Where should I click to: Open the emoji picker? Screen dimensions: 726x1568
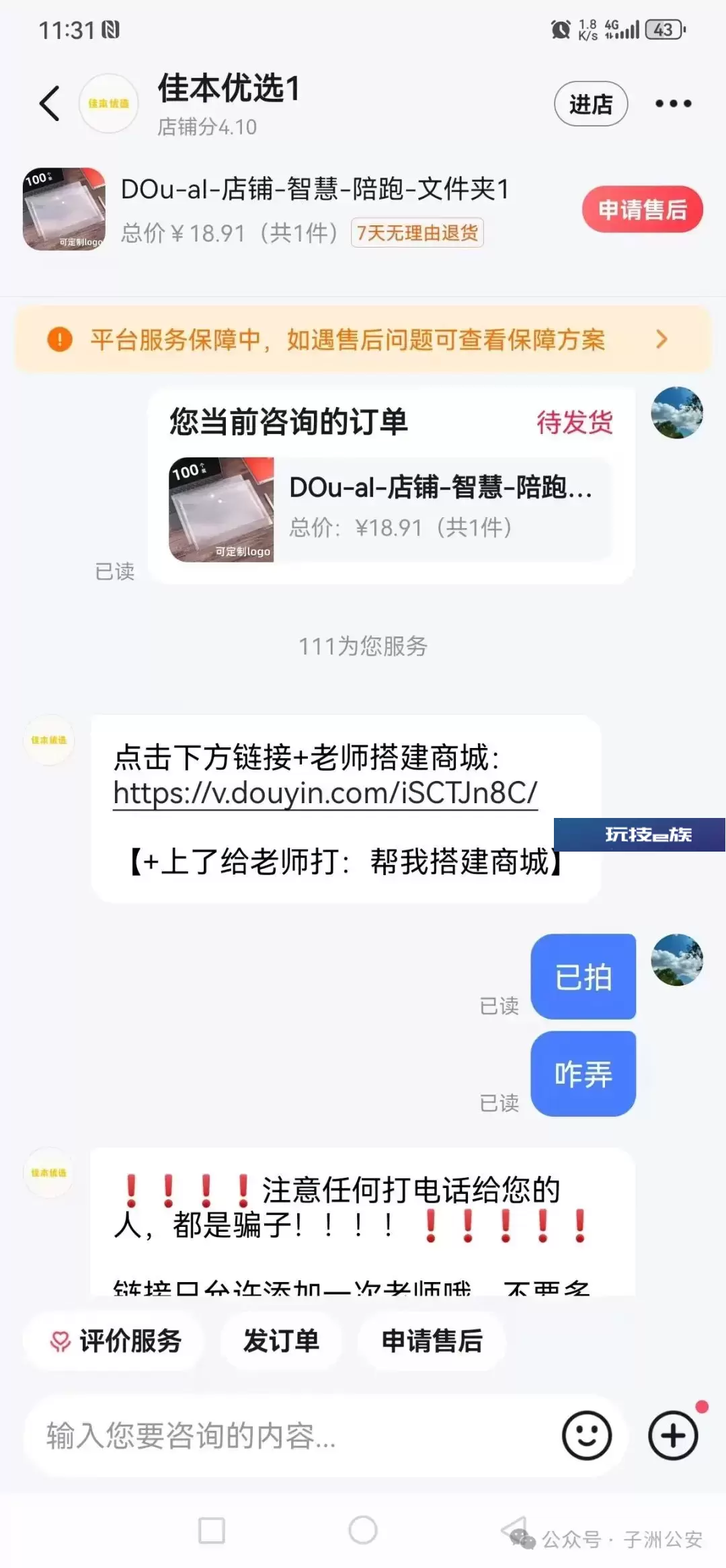point(587,1436)
